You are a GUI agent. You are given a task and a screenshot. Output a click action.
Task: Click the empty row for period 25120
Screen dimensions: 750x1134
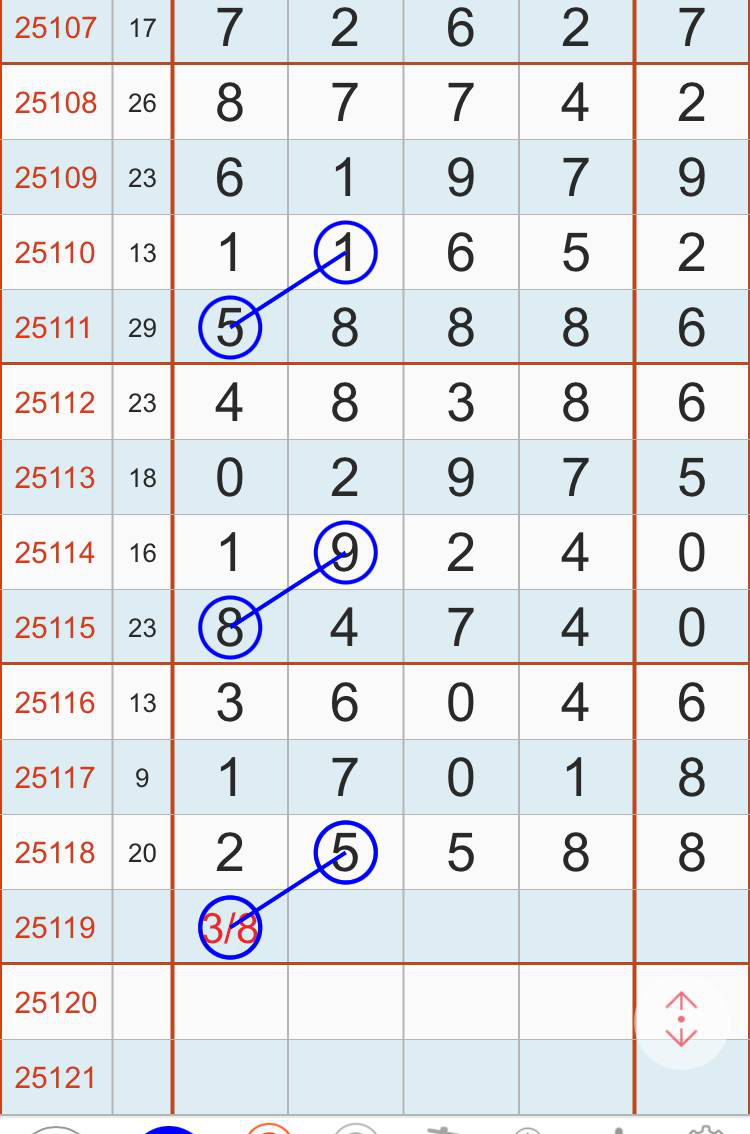(400, 1002)
